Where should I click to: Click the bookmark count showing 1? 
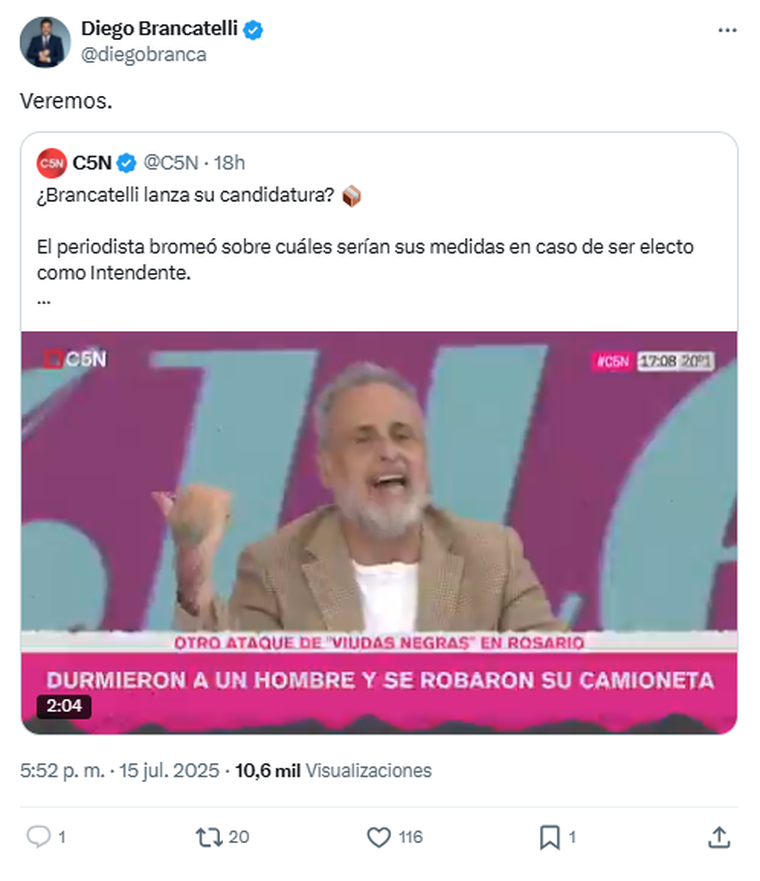[x=573, y=839]
